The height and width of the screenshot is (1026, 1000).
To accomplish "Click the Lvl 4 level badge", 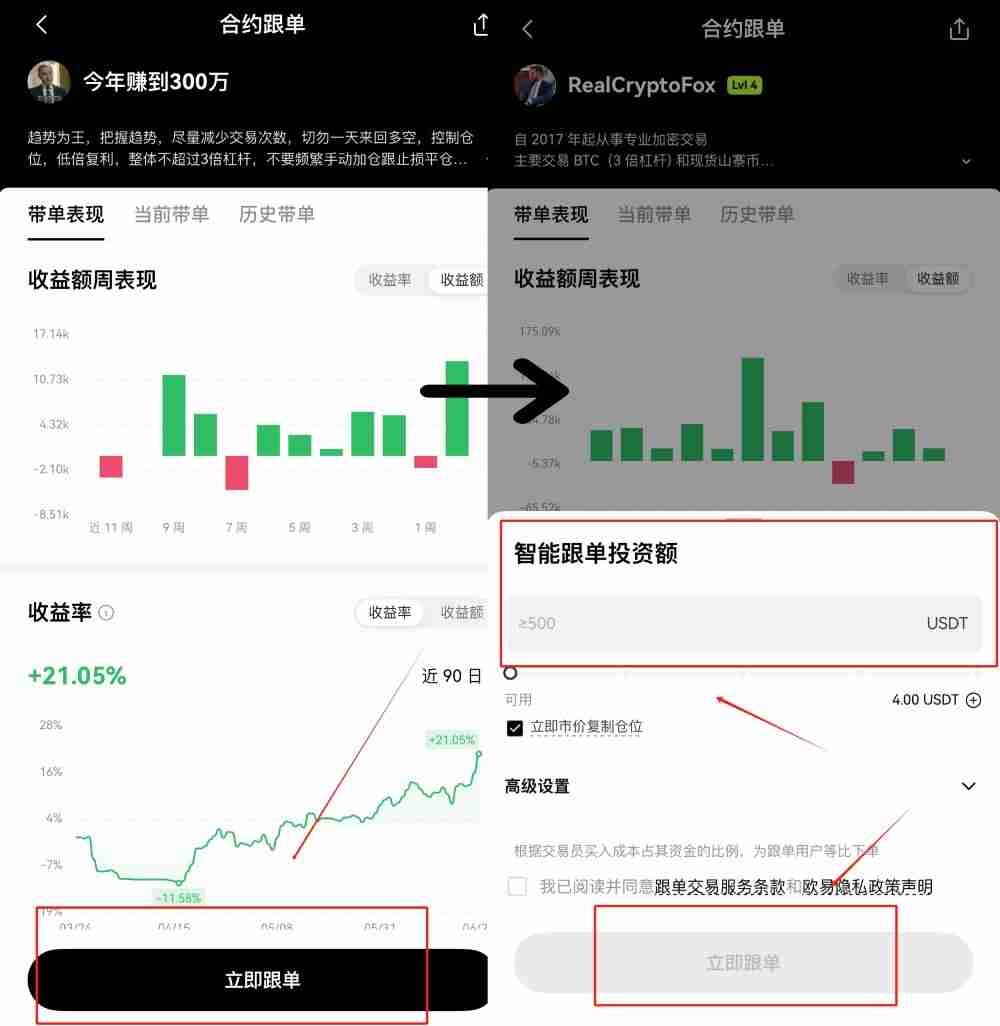I will click(744, 85).
